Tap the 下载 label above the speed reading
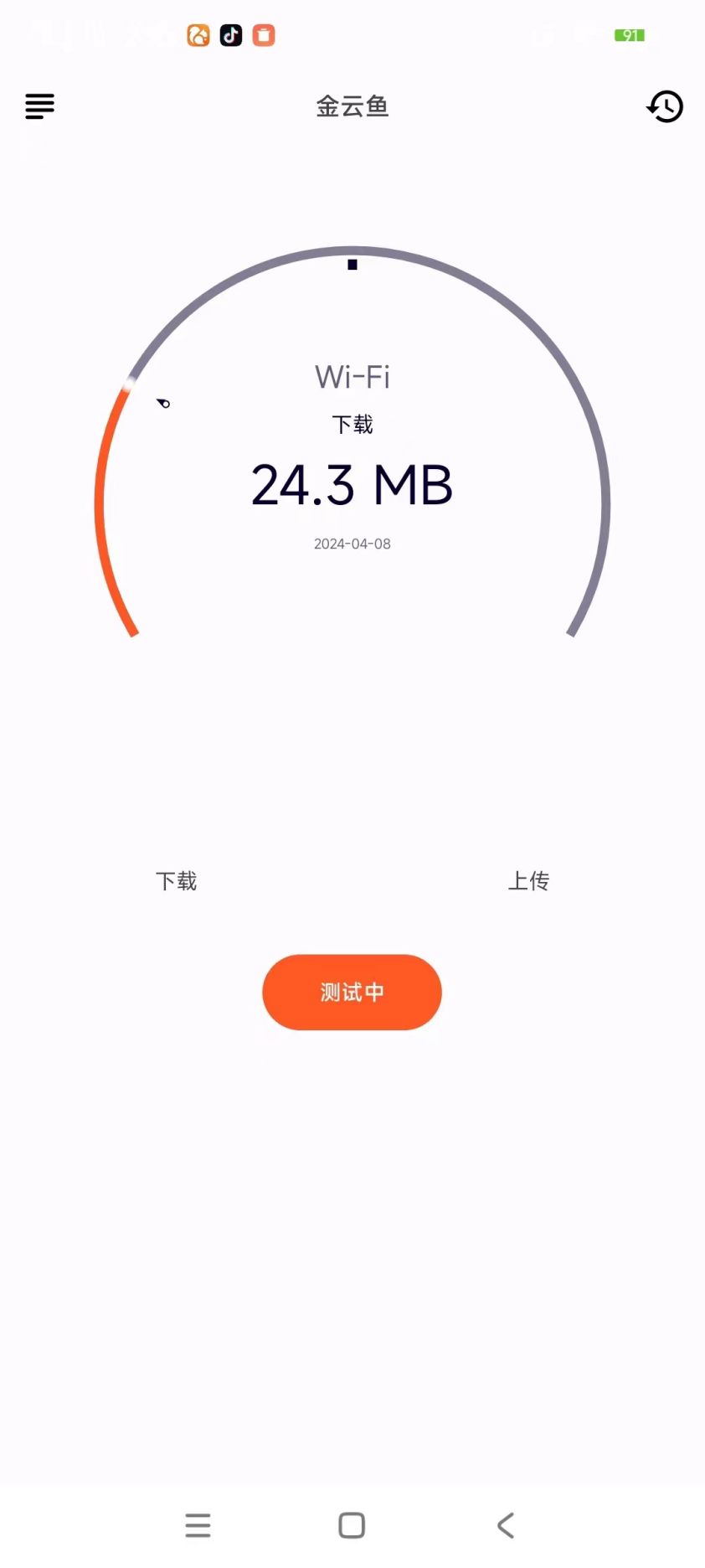Image resolution: width=705 pixels, height=1568 pixels. coord(352,425)
